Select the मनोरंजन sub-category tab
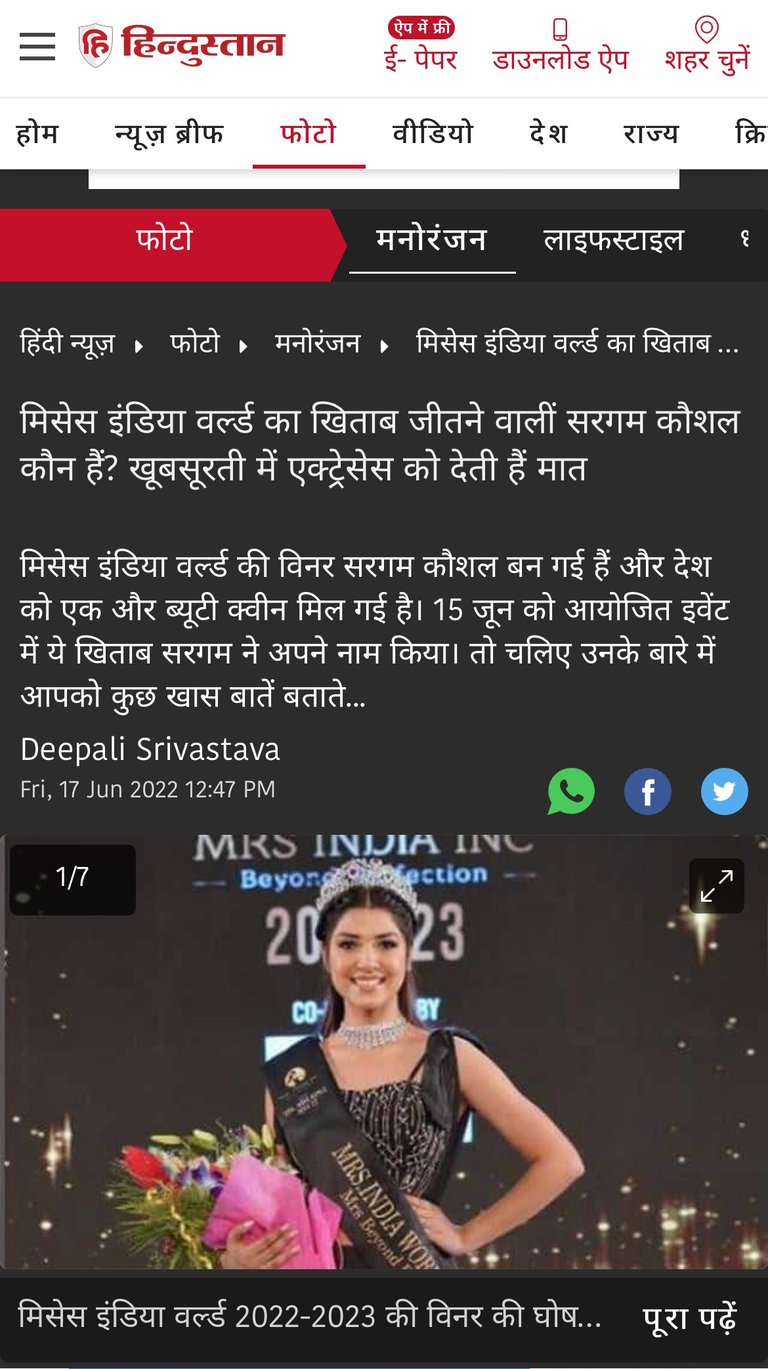This screenshot has width=768, height=1369. click(x=432, y=240)
